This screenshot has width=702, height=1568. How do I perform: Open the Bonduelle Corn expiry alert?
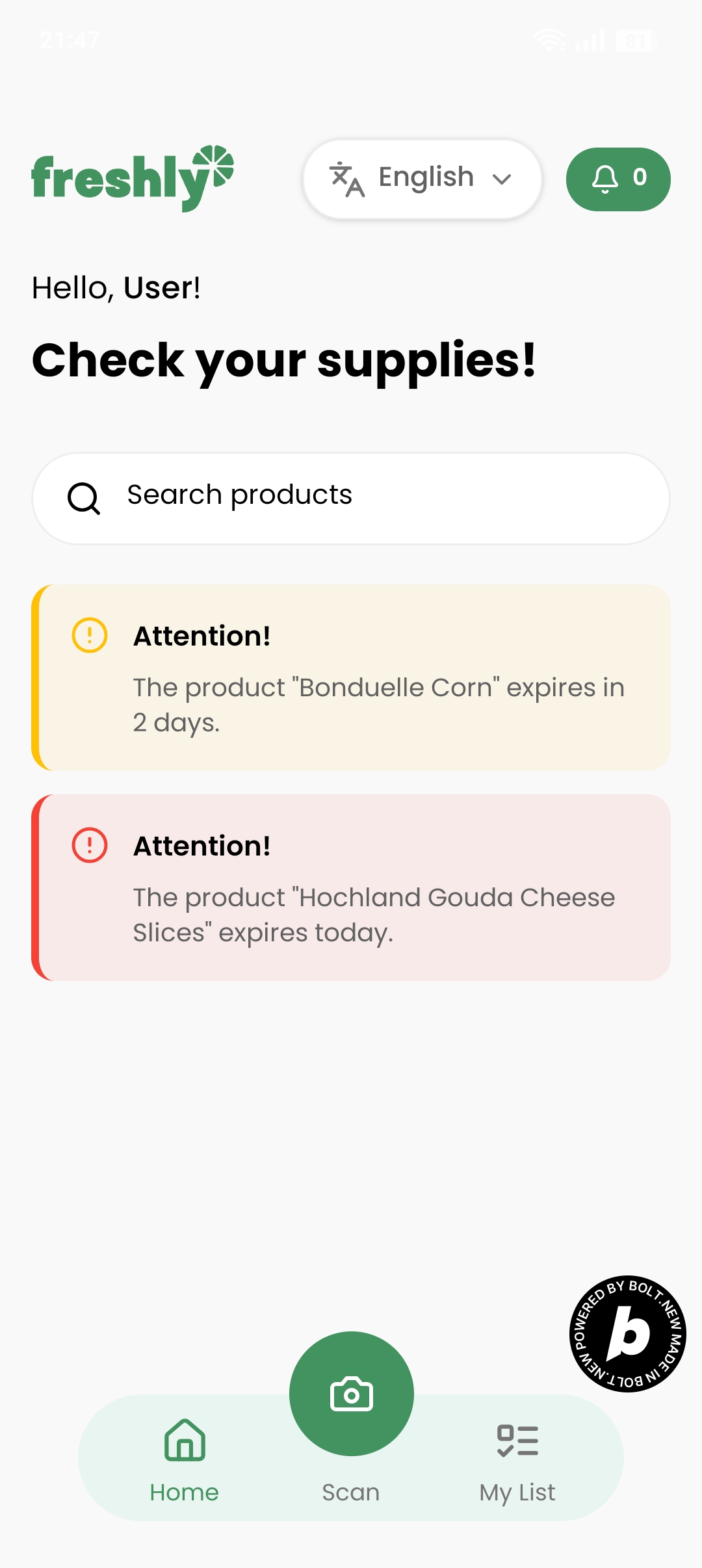pyautogui.click(x=351, y=677)
